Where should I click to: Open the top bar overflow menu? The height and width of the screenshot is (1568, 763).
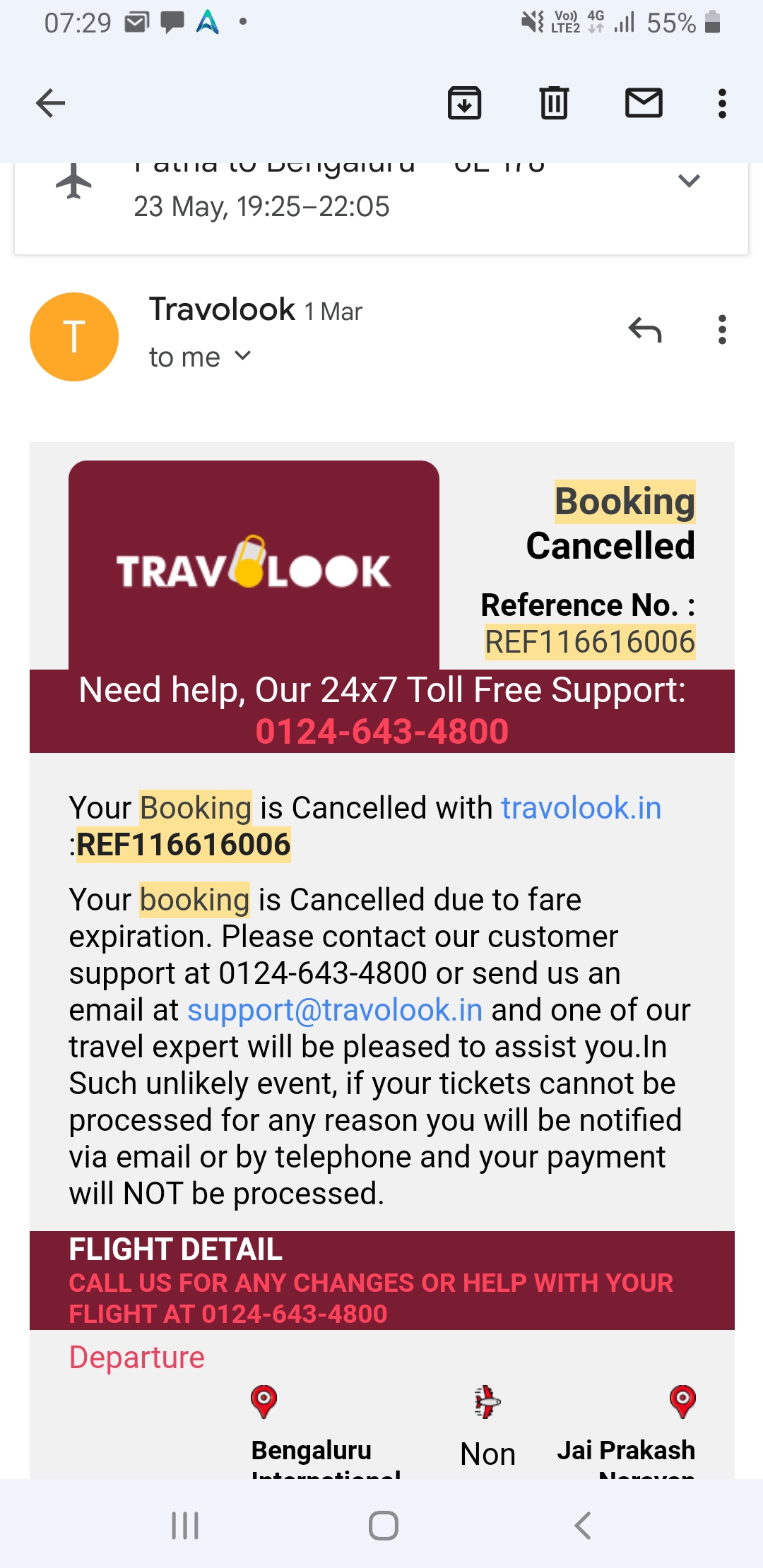[x=721, y=103]
